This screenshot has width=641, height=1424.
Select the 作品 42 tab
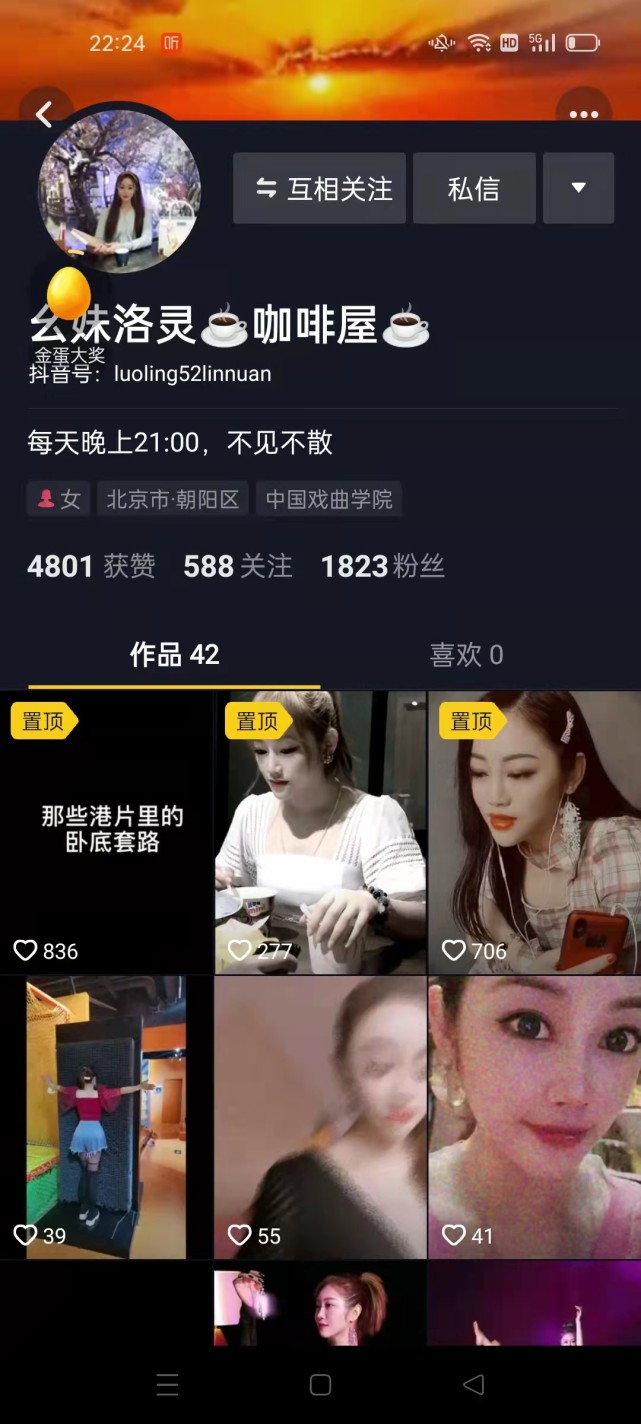[x=174, y=654]
